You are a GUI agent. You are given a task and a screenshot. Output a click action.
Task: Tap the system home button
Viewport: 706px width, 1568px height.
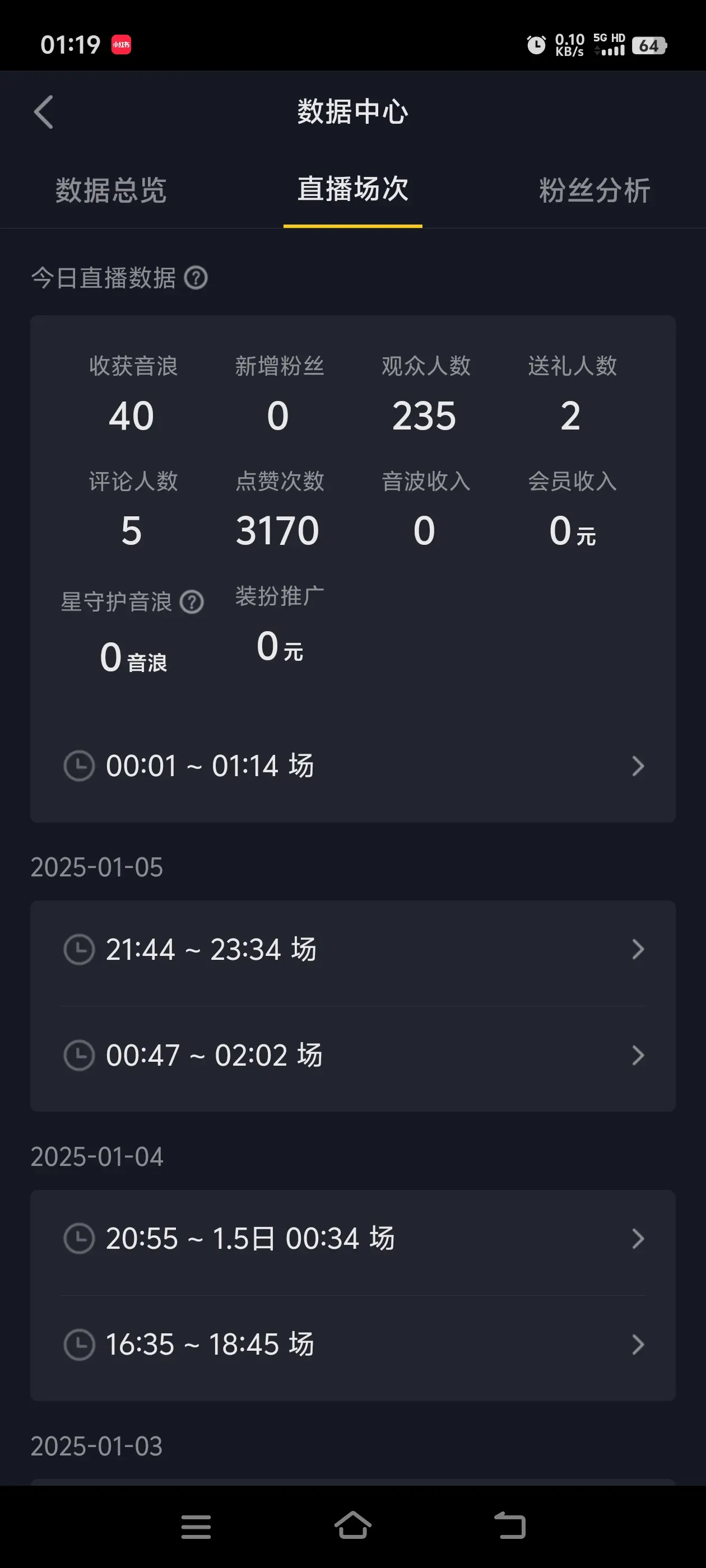[x=352, y=1526]
